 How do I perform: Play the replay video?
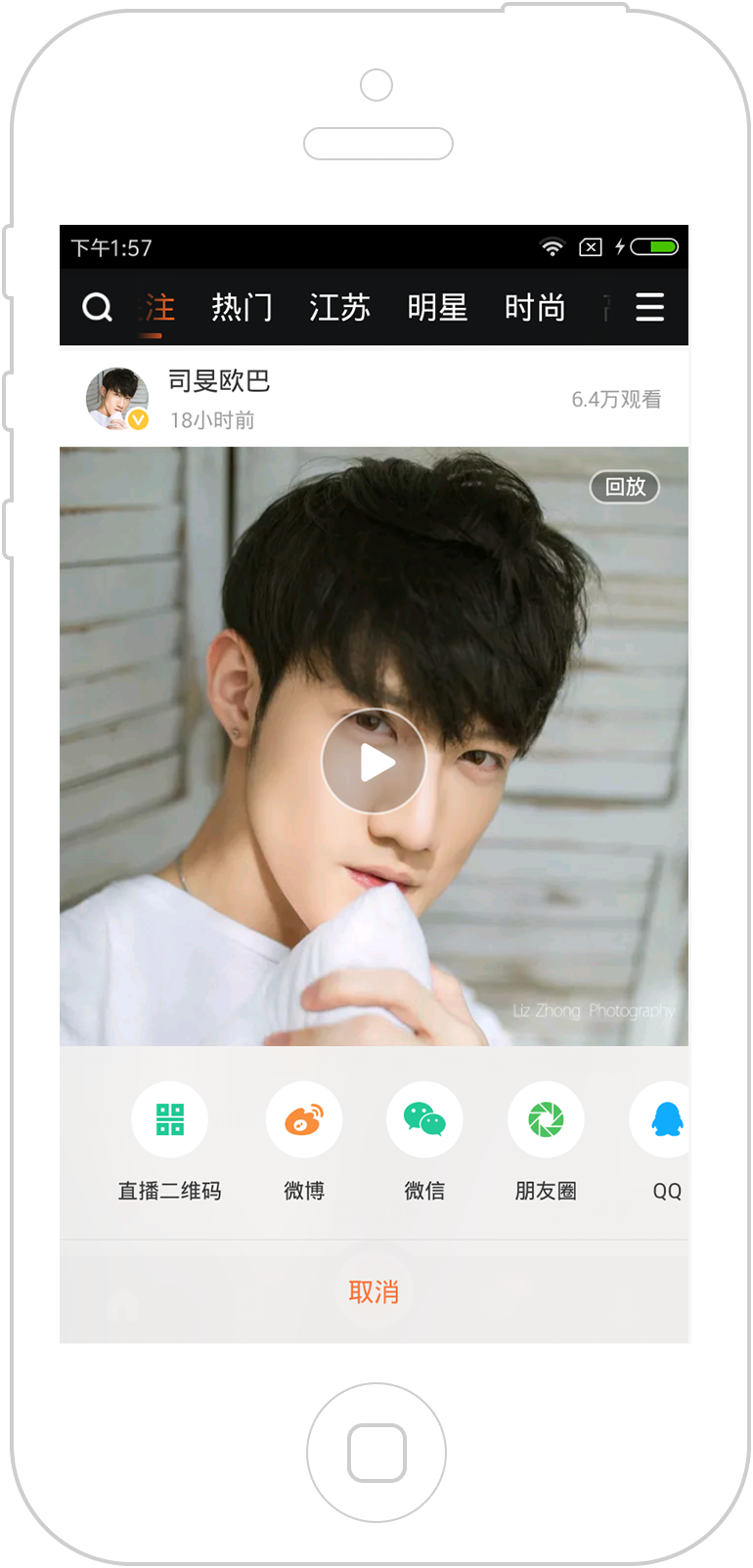point(374,762)
